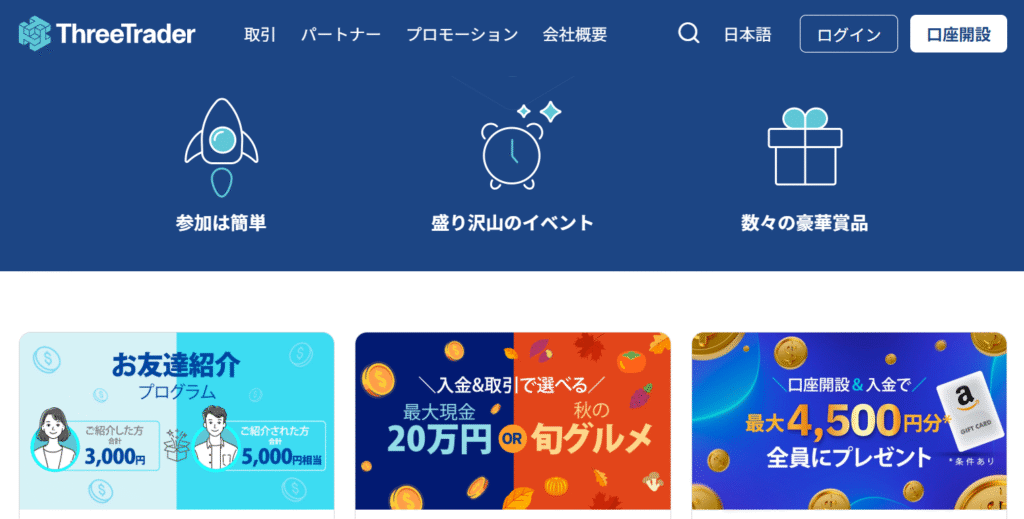Go to the ThreeTrader home logo
The width and height of the screenshot is (1024, 519).
click(x=107, y=33)
